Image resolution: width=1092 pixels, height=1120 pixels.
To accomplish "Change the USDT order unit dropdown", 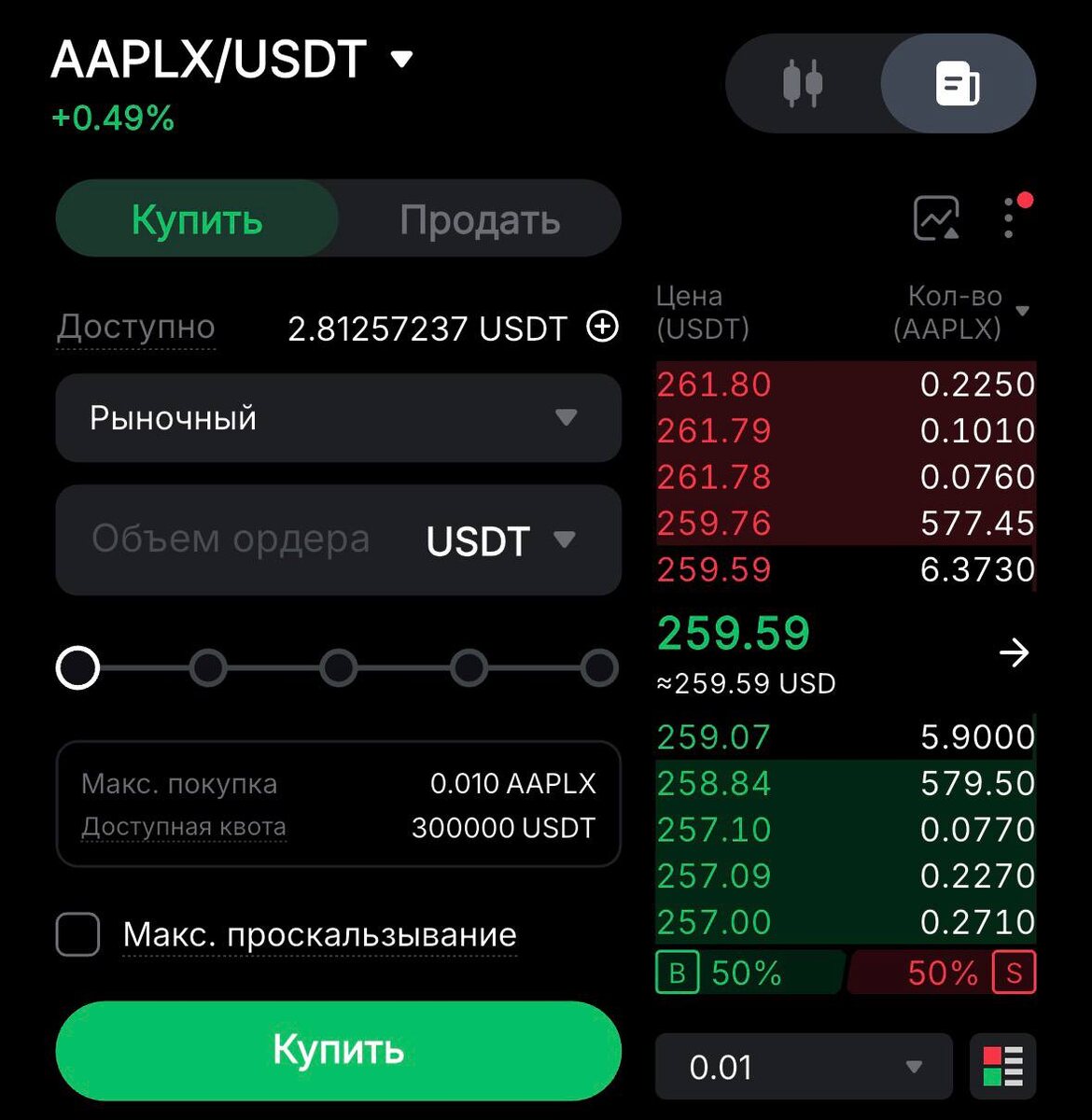I will tap(500, 540).
